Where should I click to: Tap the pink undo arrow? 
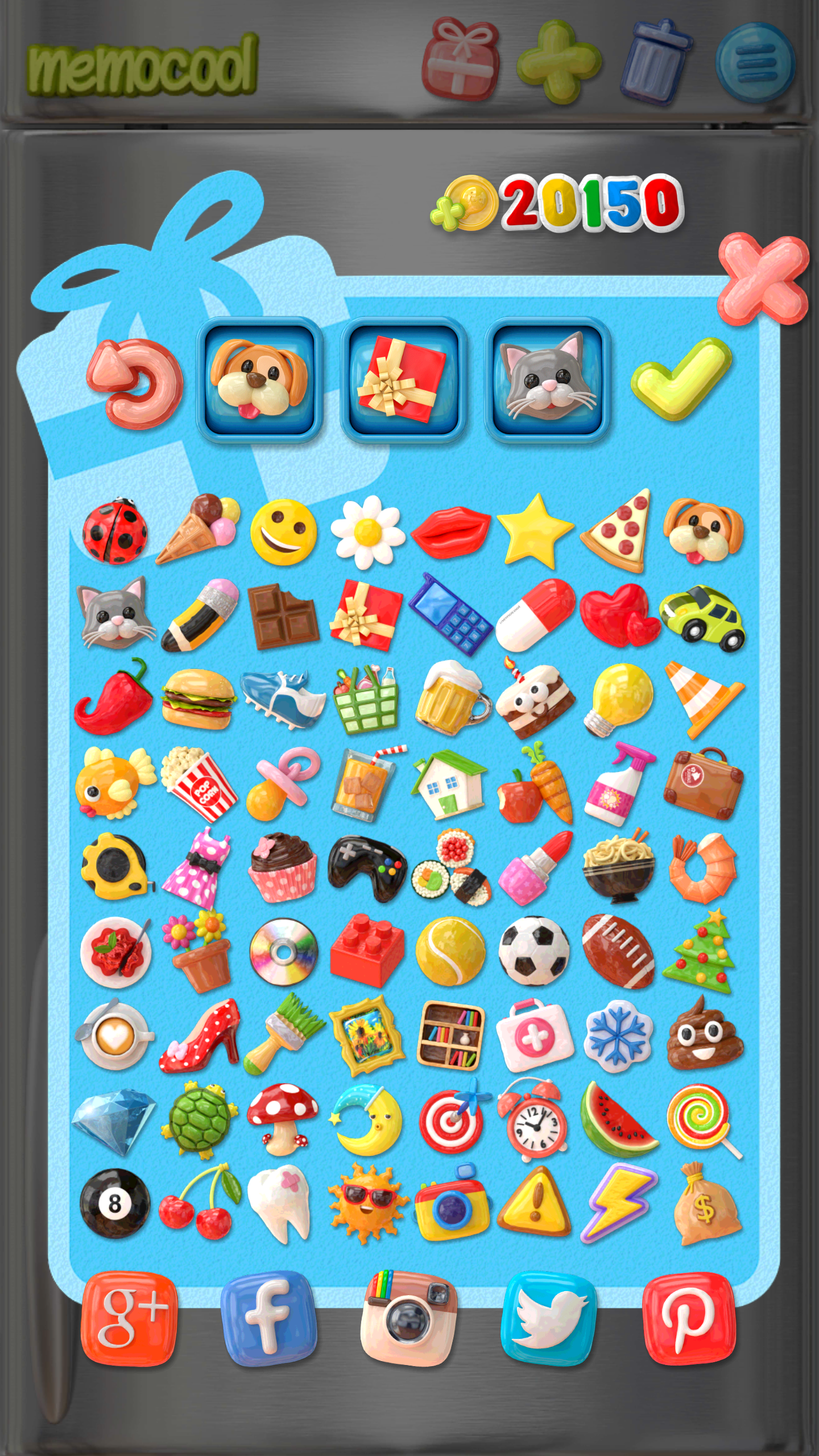tap(135, 382)
